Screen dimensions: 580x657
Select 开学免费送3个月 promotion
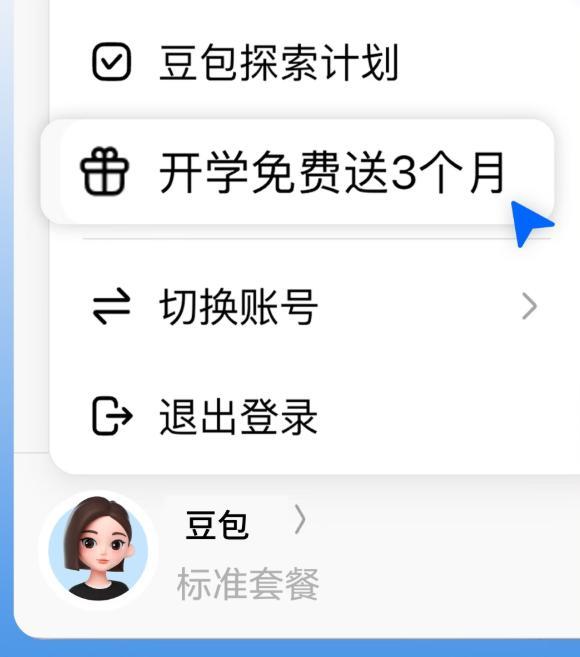298,172
